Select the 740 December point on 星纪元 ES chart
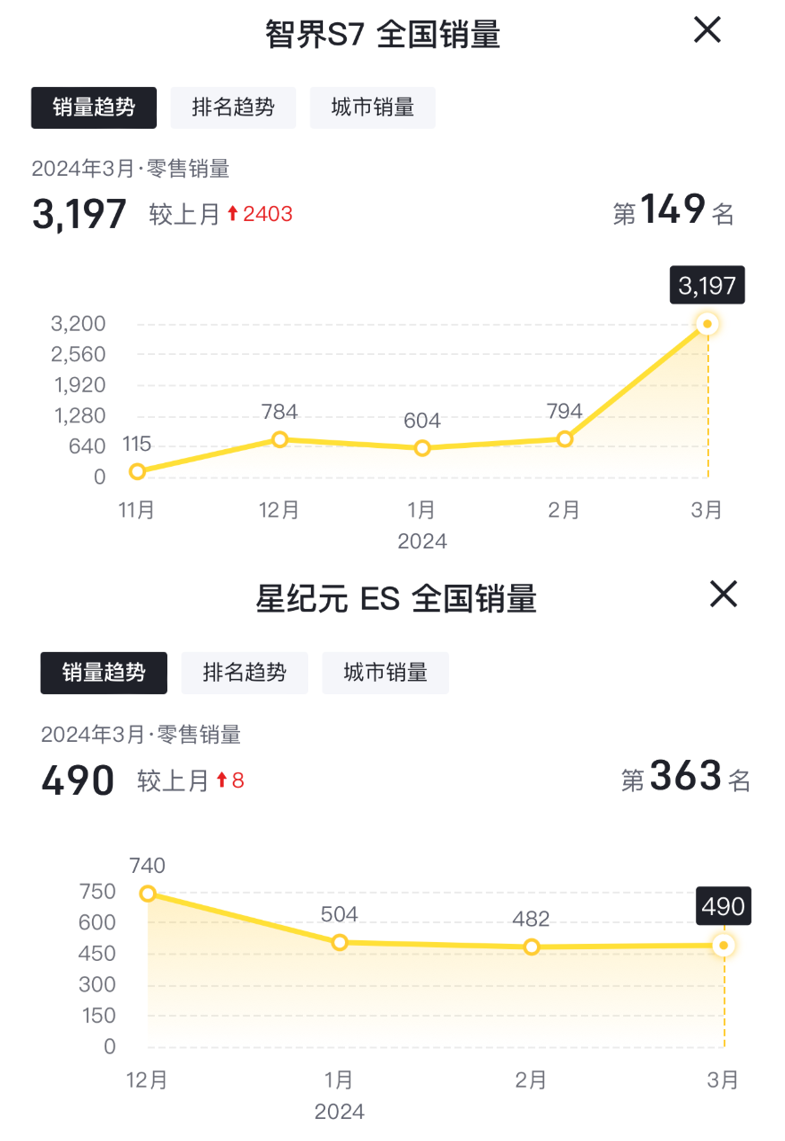The width and height of the screenshot is (785, 1141). pyautogui.click(x=148, y=894)
